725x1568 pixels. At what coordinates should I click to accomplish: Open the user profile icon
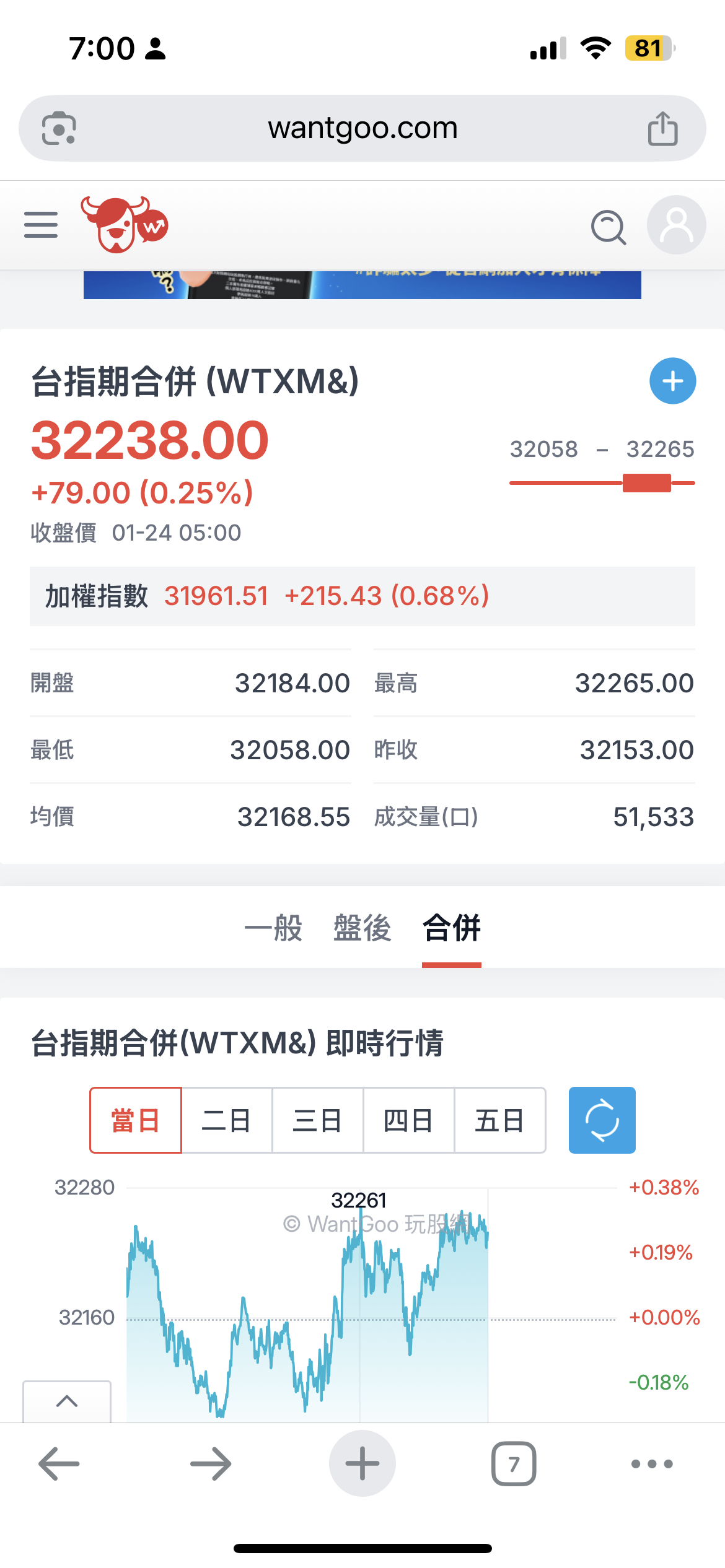(675, 225)
